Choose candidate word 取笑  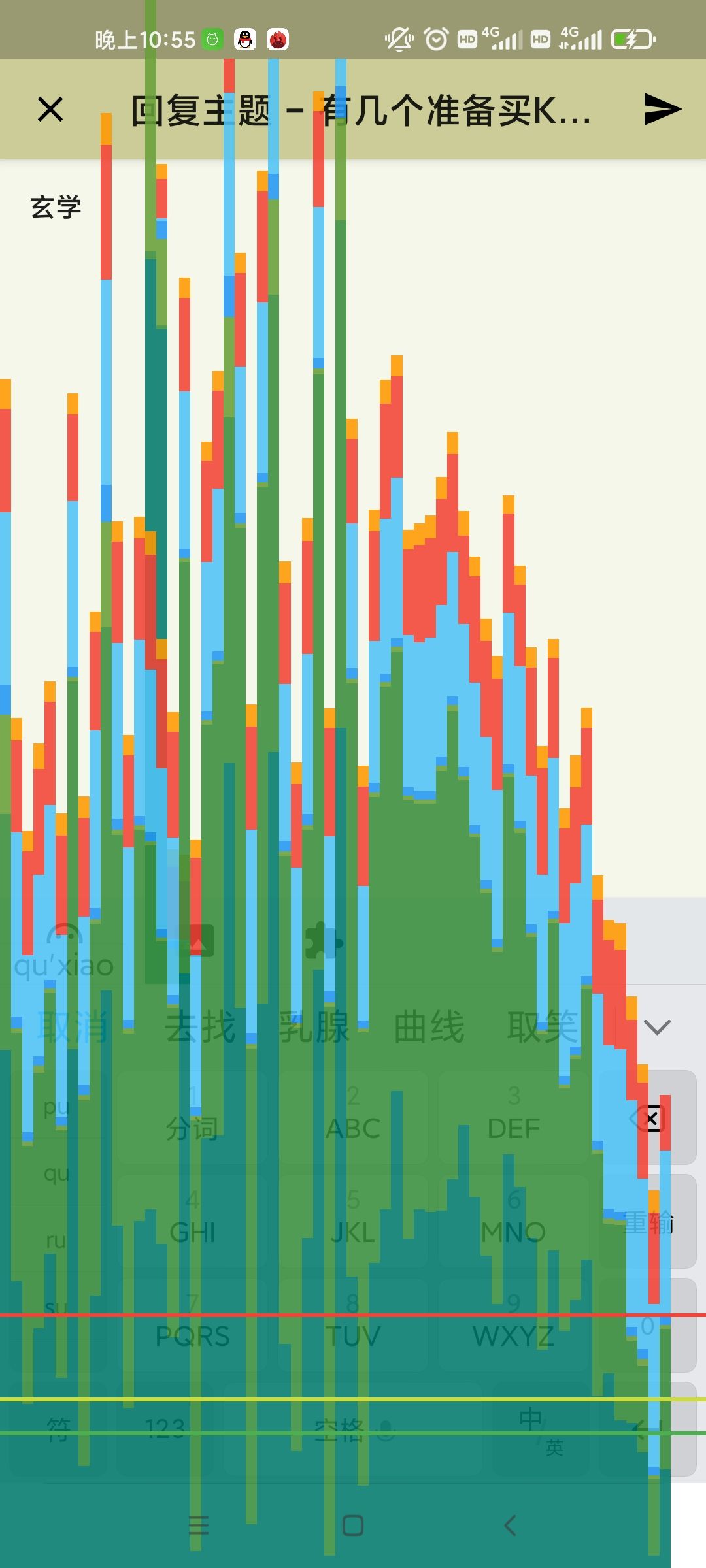pos(543,1026)
